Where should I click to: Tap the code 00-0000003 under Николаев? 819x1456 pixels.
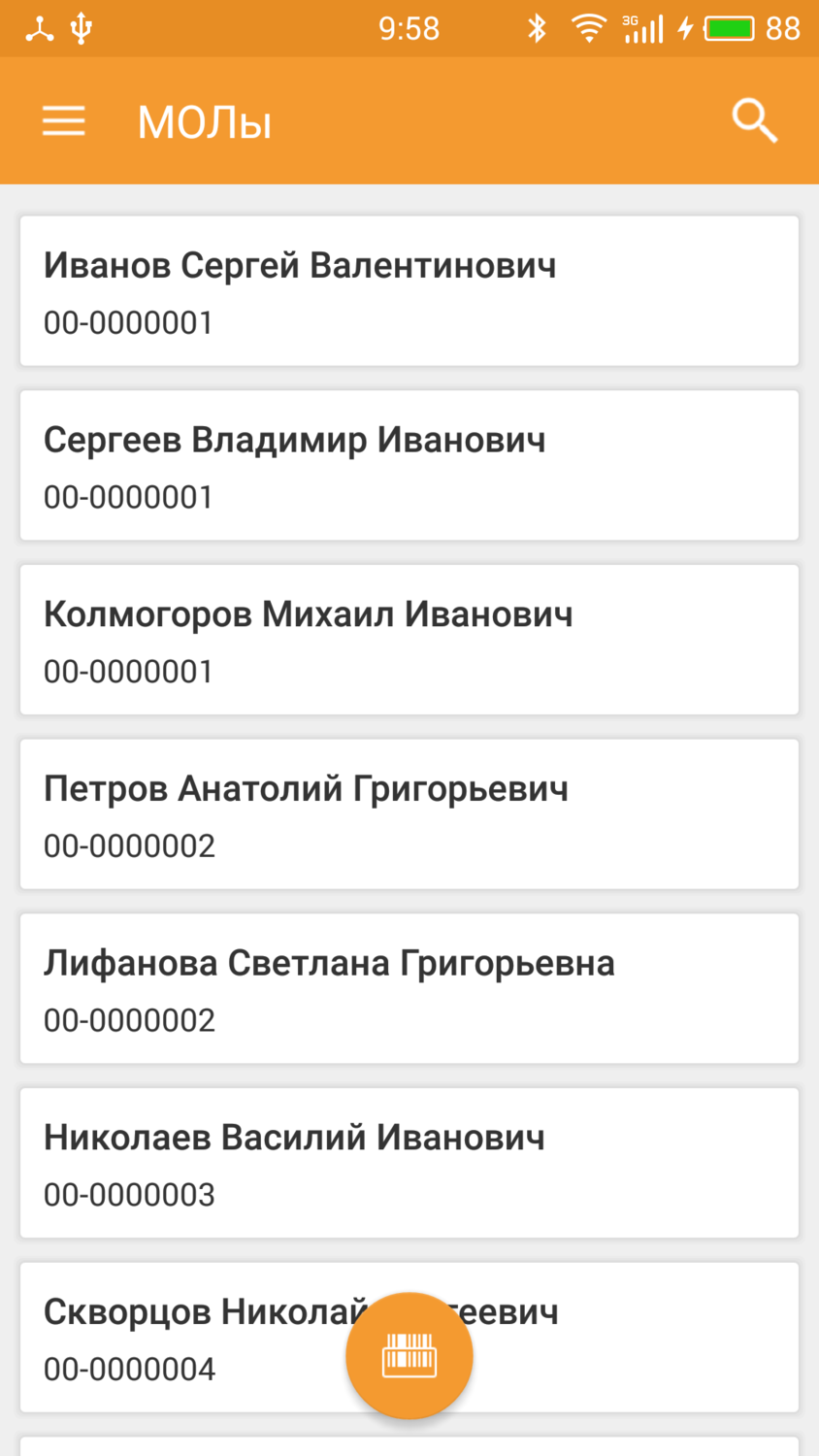129,1195
